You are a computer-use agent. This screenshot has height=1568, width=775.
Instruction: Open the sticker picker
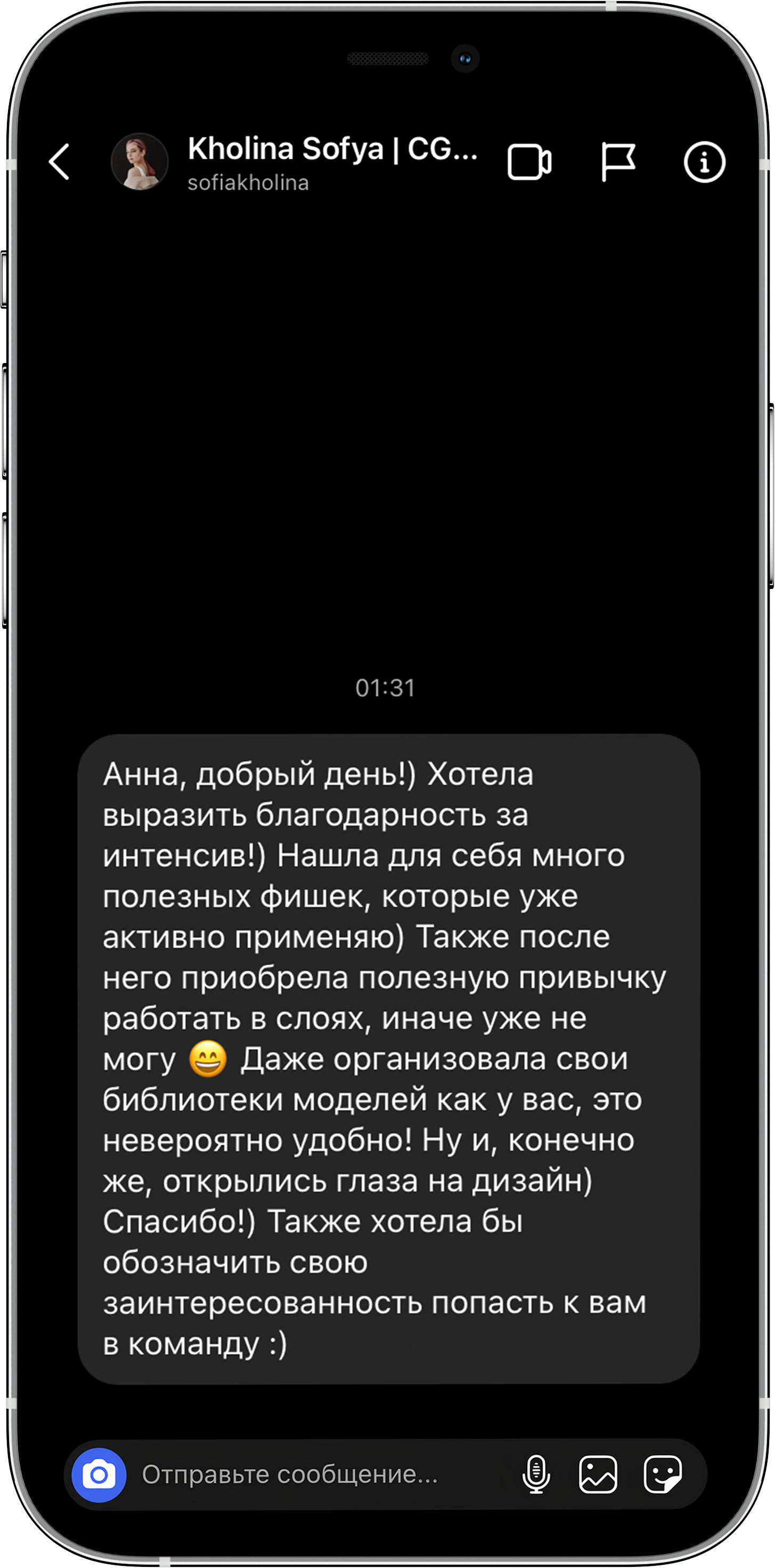pos(662,1475)
